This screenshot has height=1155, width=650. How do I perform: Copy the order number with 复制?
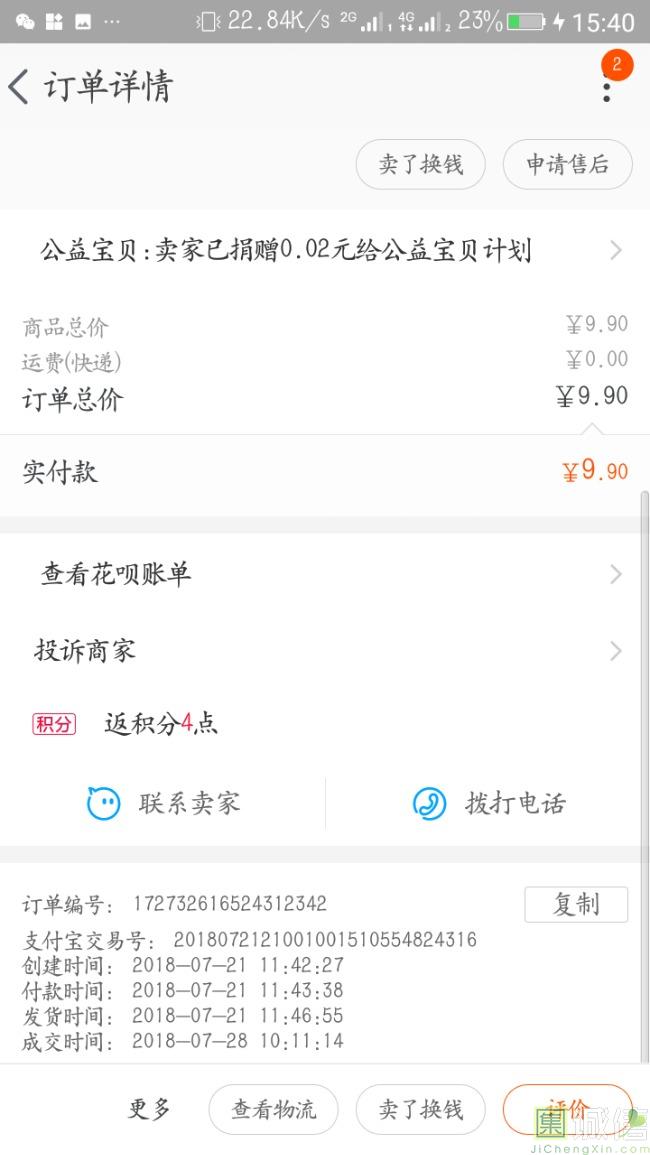click(x=576, y=905)
